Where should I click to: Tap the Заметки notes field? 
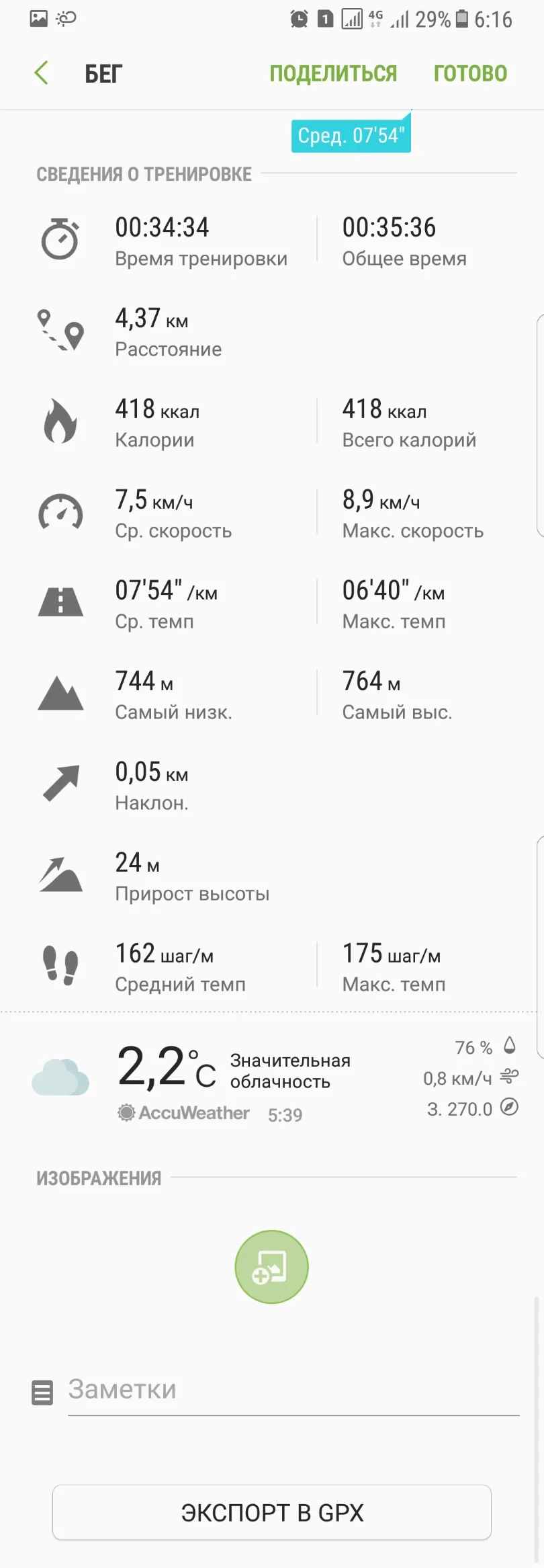[293, 1389]
